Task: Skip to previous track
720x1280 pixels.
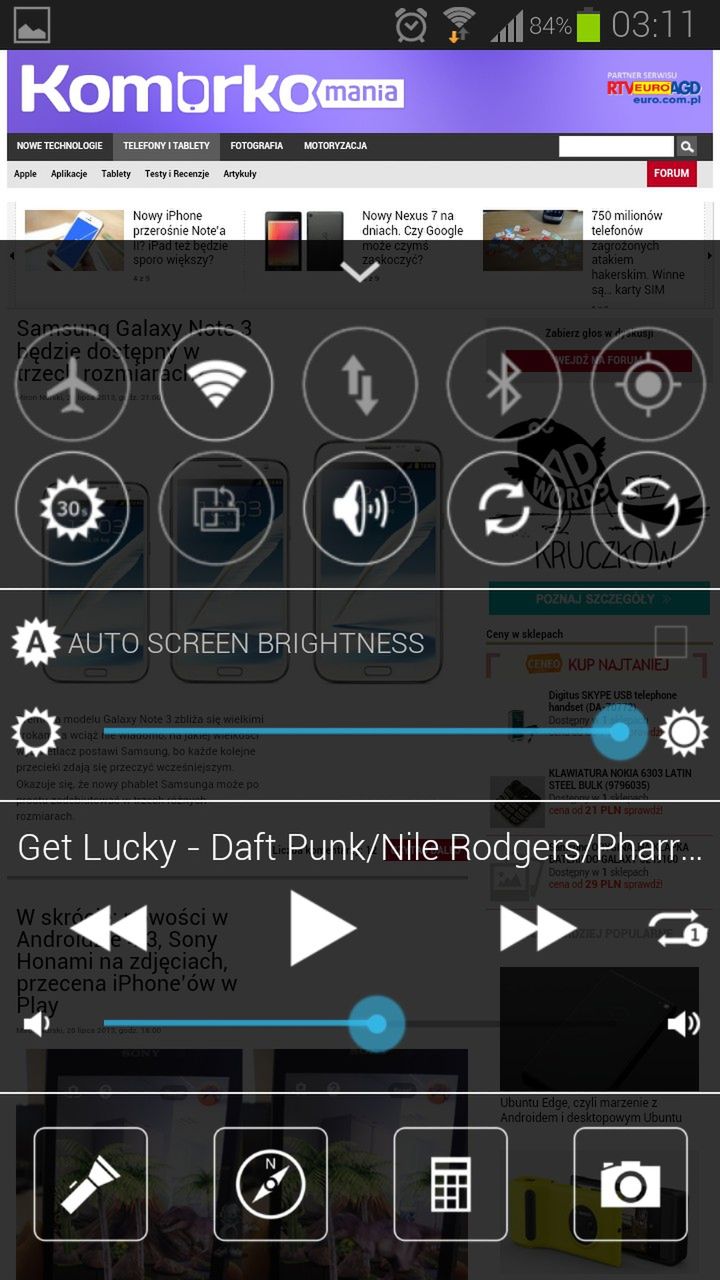Action: [x=108, y=928]
